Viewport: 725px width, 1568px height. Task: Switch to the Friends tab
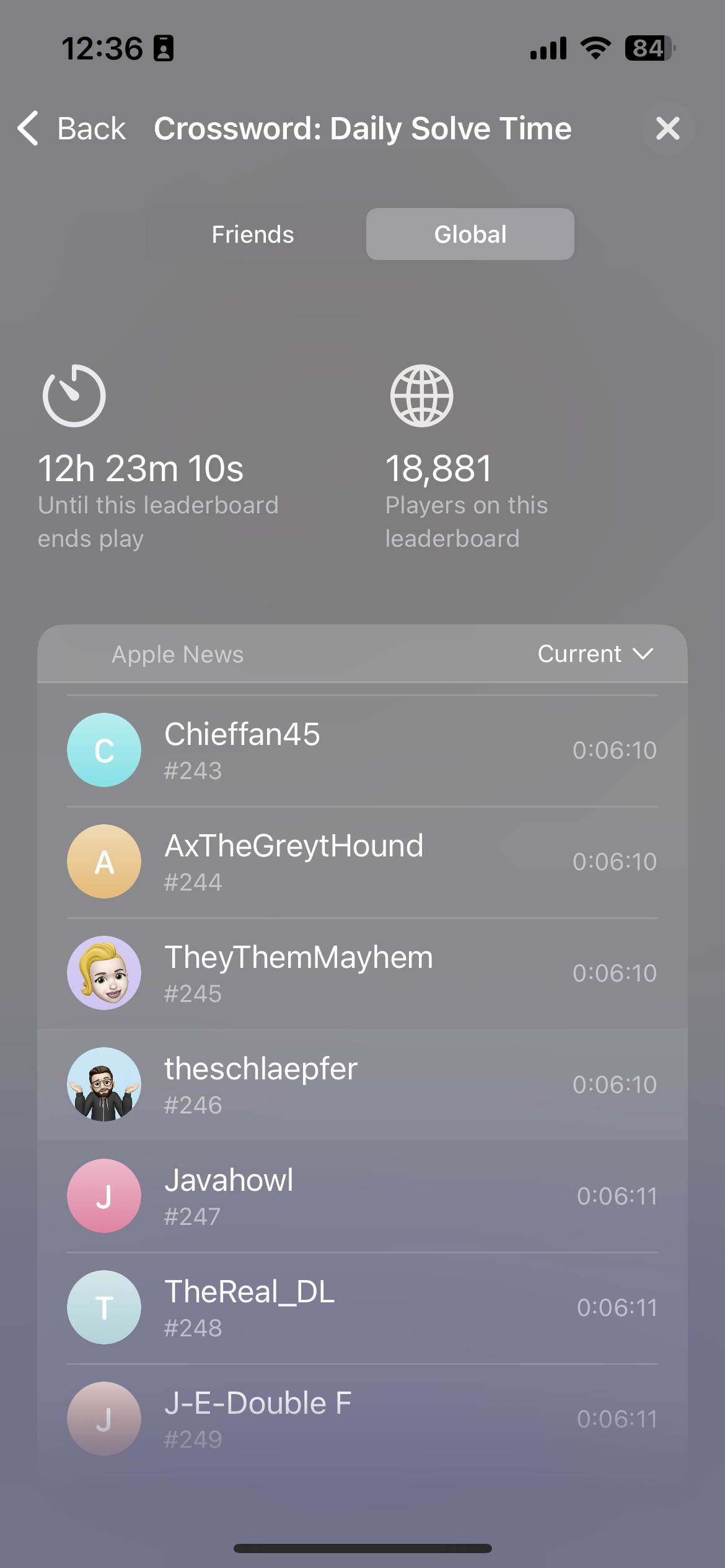[x=253, y=235]
